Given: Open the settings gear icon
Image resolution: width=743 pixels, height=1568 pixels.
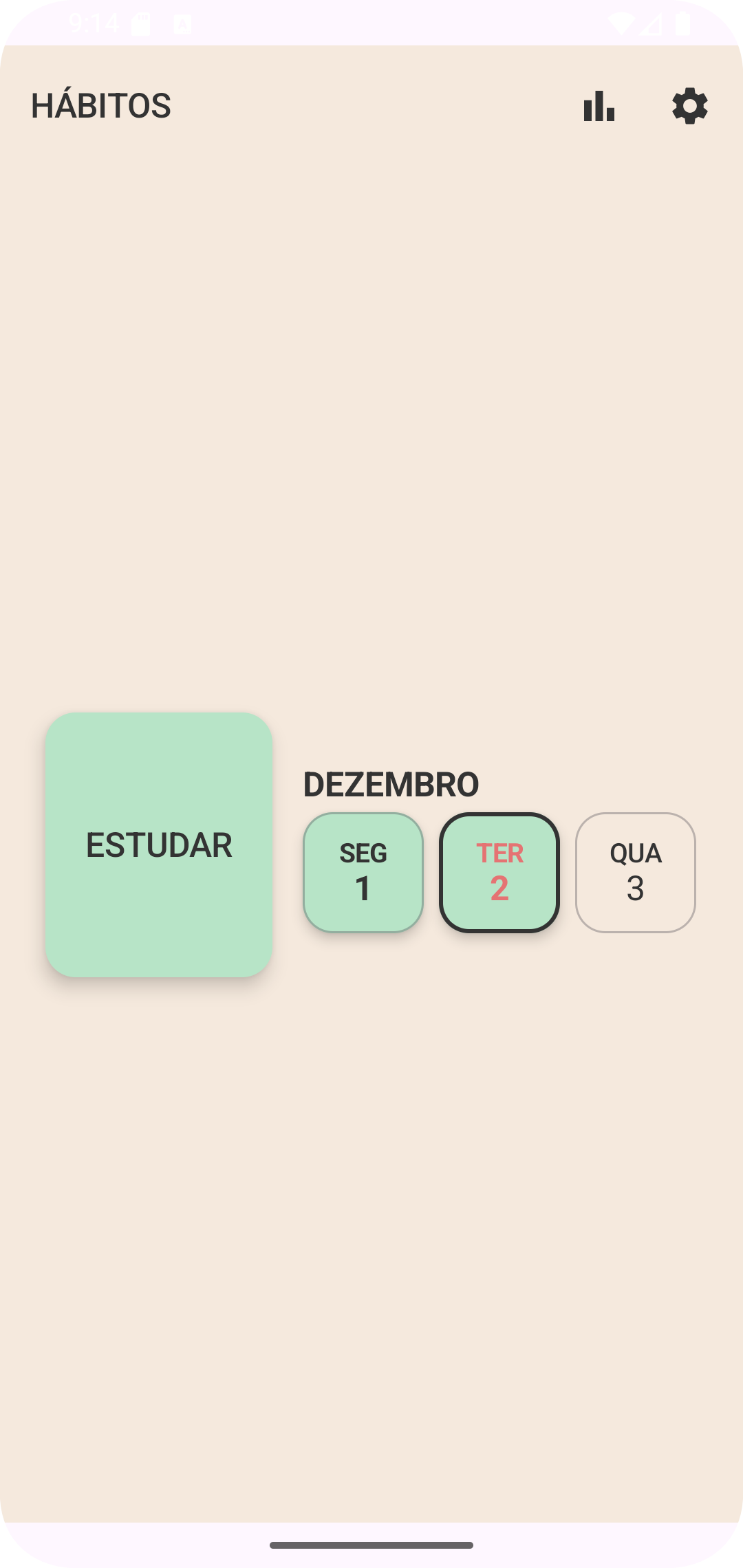Looking at the screenshot, I should click(x=690, y=107).
